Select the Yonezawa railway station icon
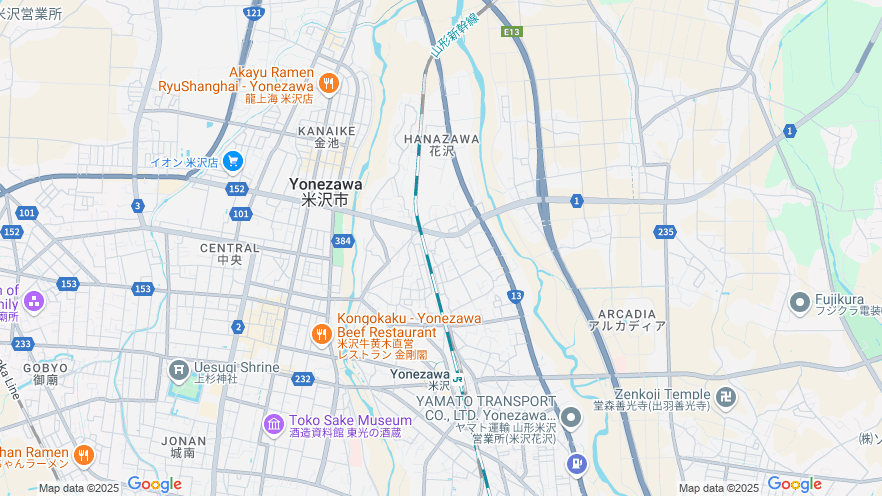Viewport: 882px width, 496px height. click(x=458, y=378)
